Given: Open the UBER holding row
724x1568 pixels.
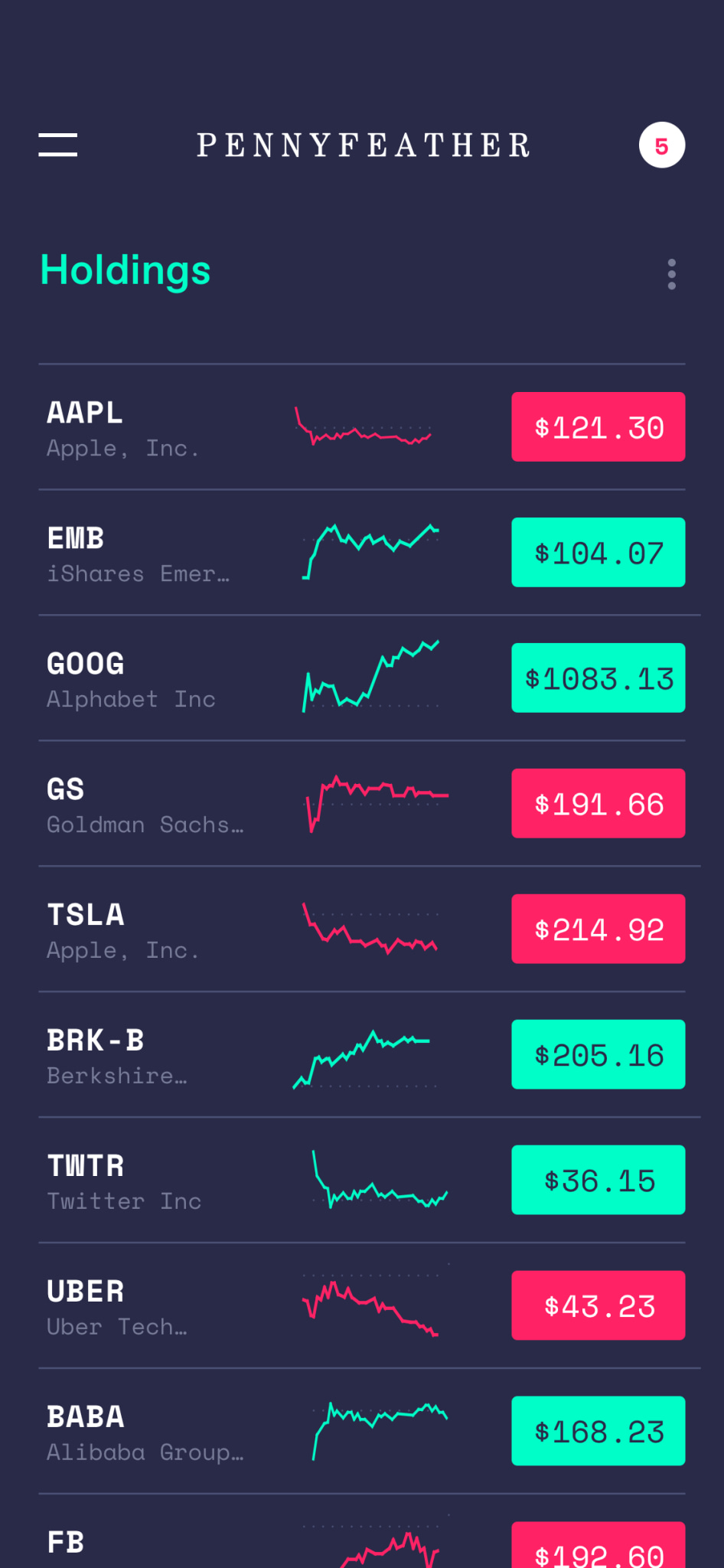Looking at the screenshot, I should click(x=362, y=1305).
